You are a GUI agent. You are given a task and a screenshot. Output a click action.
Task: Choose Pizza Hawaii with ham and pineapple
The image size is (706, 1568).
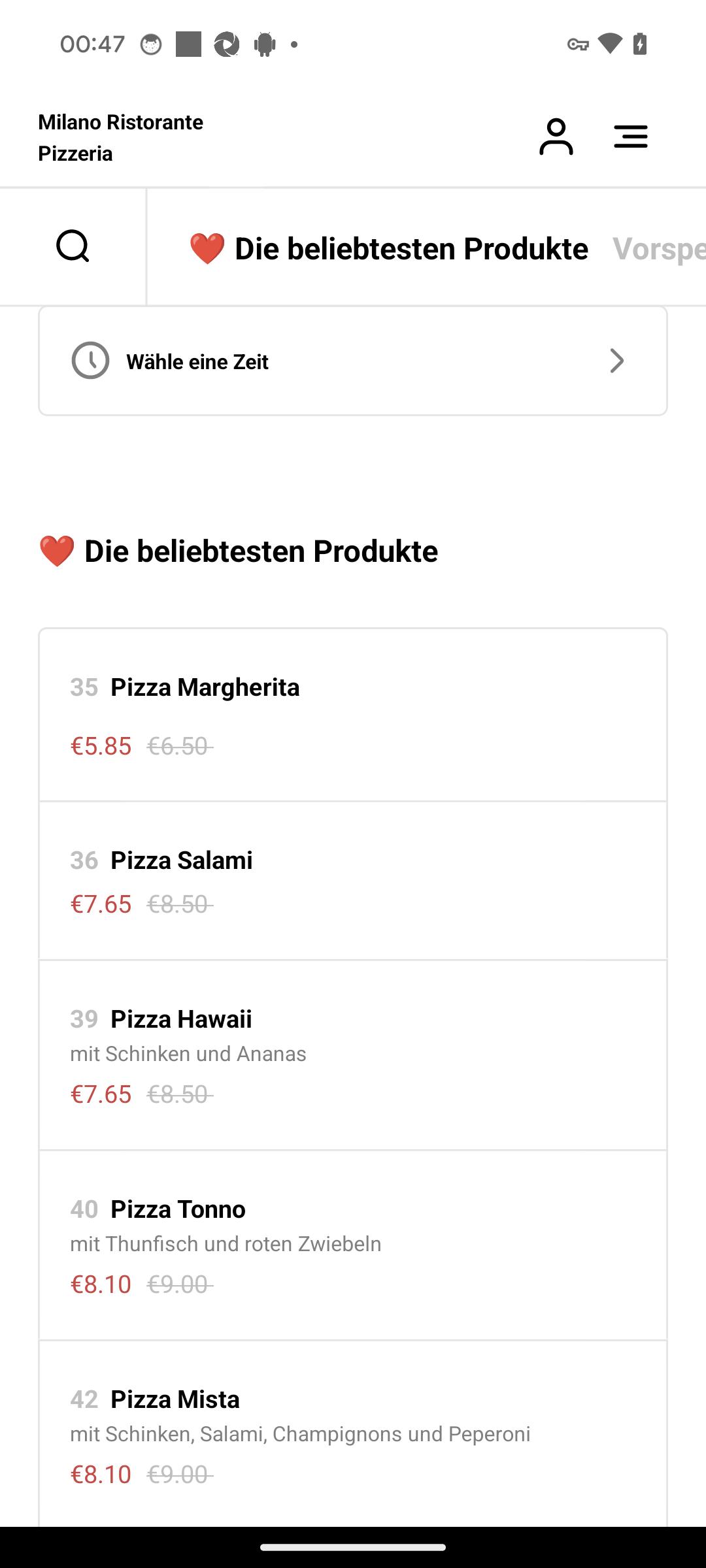click(x=353, y=1055)
